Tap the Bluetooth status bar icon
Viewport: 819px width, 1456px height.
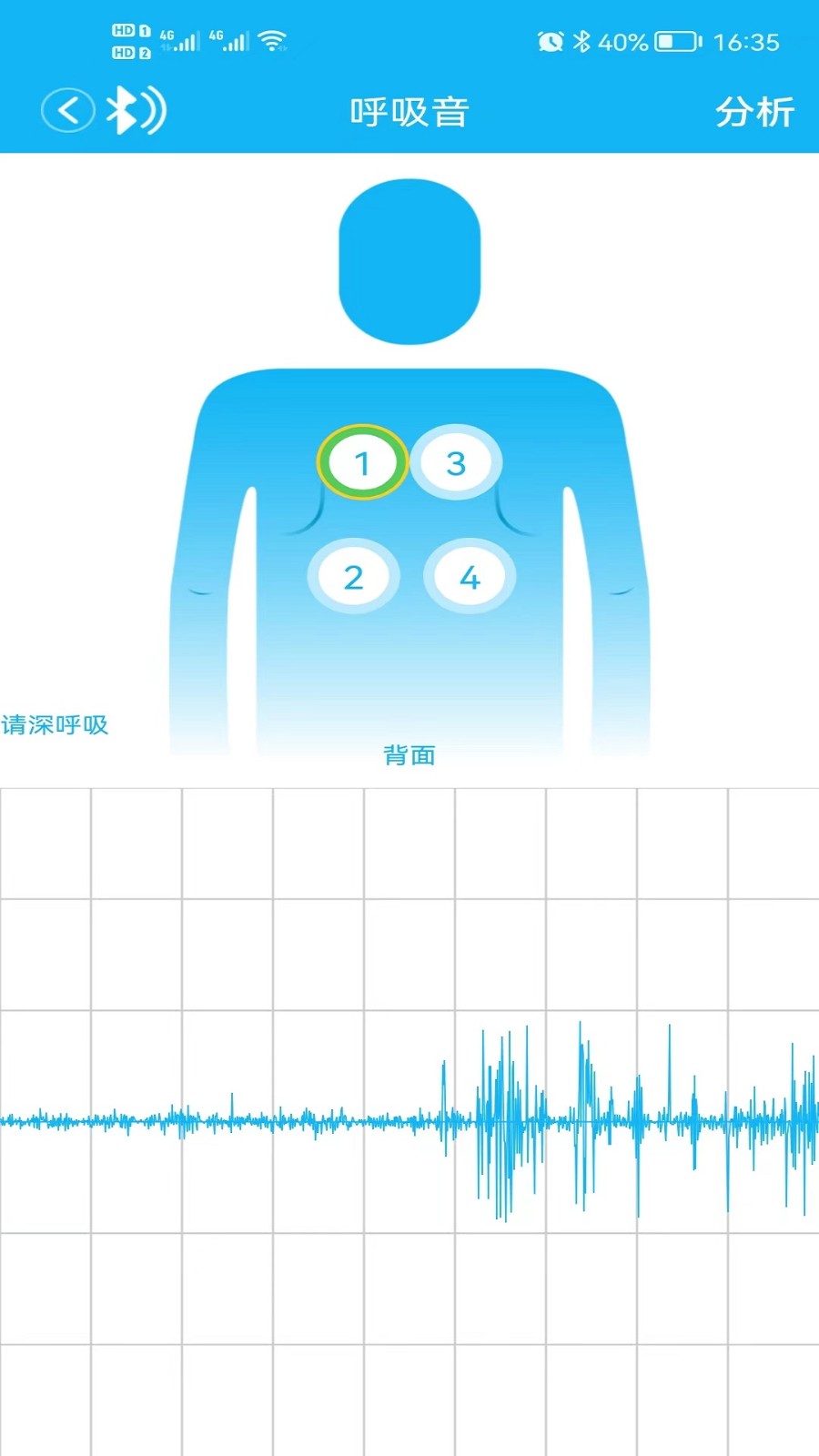coord(581,41)
